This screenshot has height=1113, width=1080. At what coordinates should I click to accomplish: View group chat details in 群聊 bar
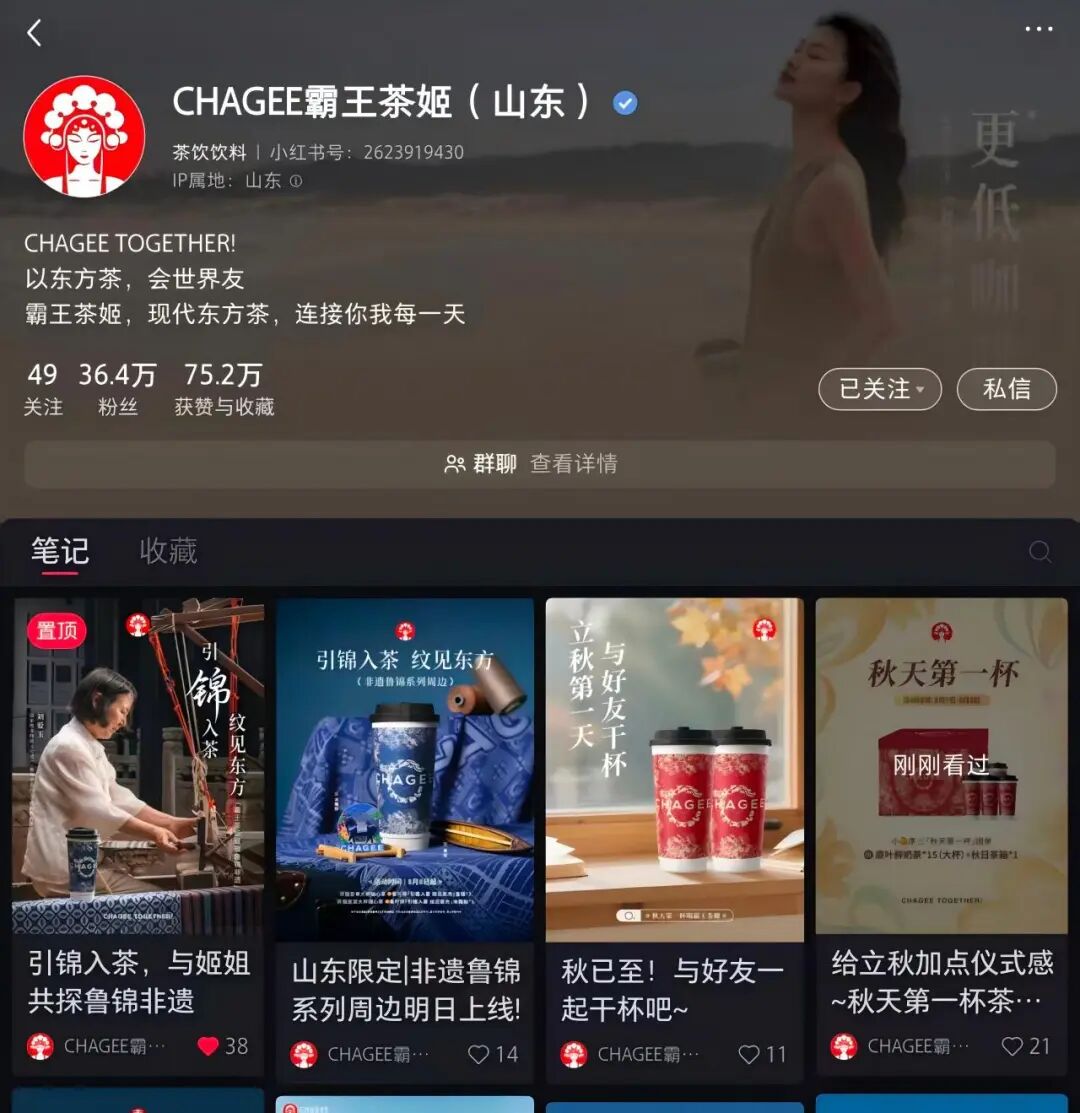click(540, 464)
